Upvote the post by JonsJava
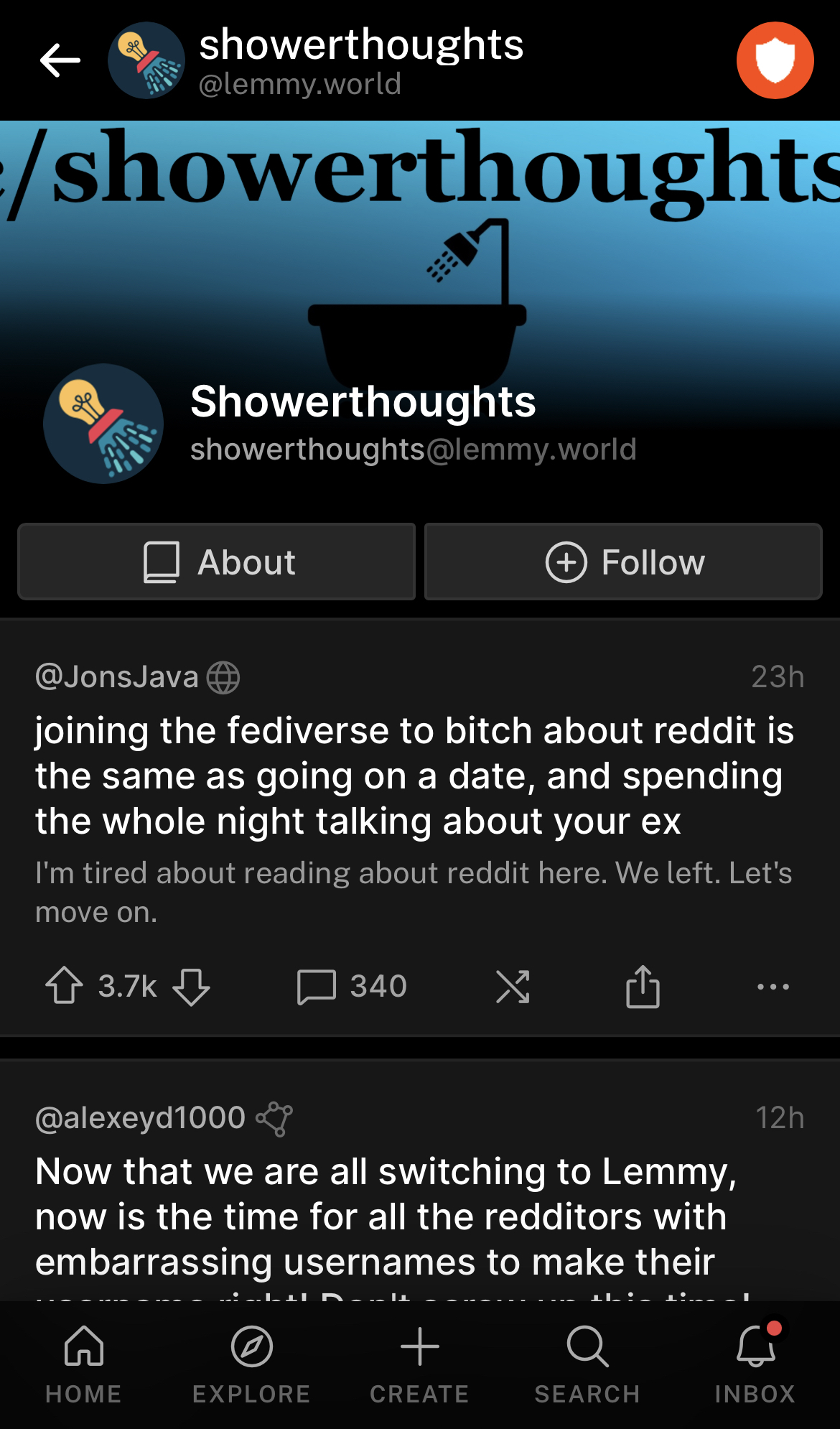The height and width of the screenshot is (1429, 840). 65,986
